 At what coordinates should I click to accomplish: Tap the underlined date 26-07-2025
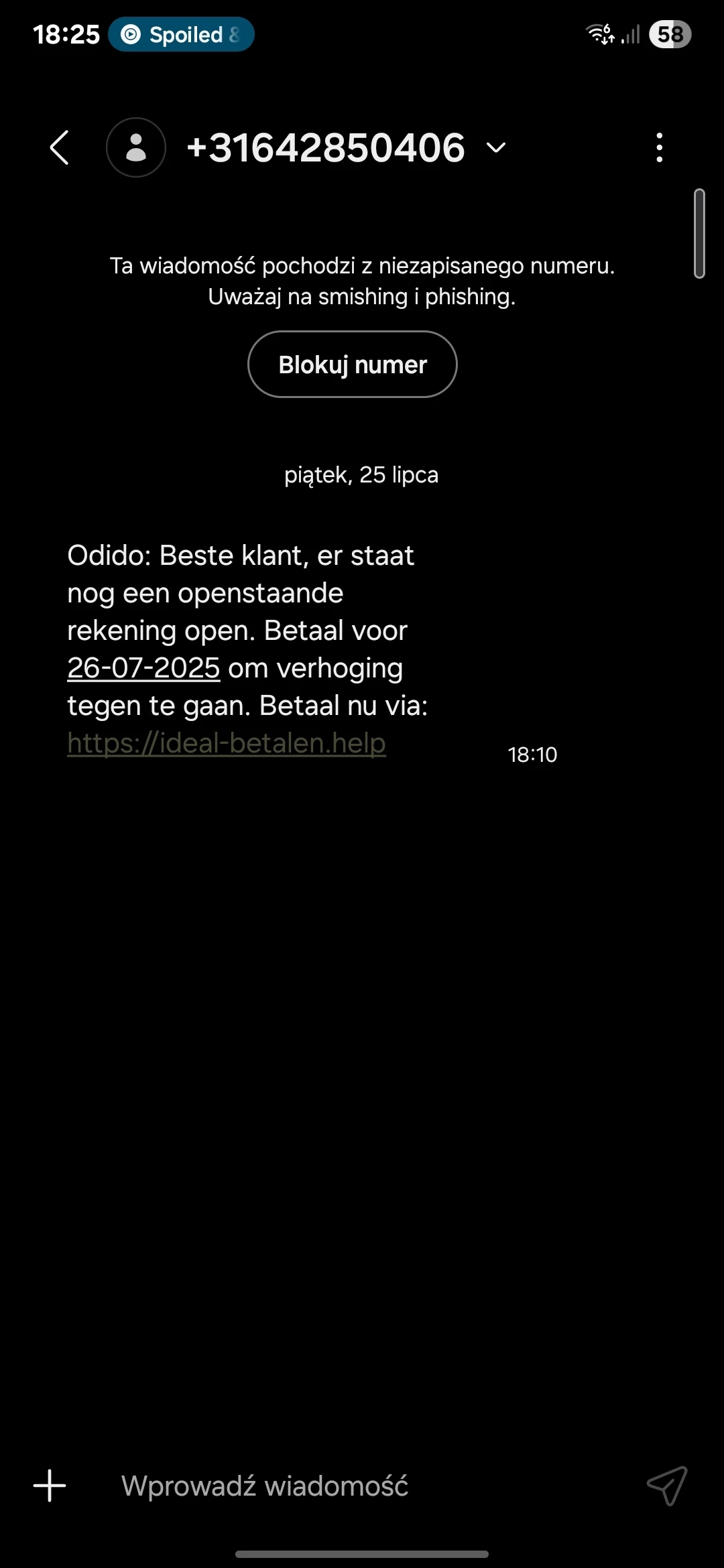[143, 668]
